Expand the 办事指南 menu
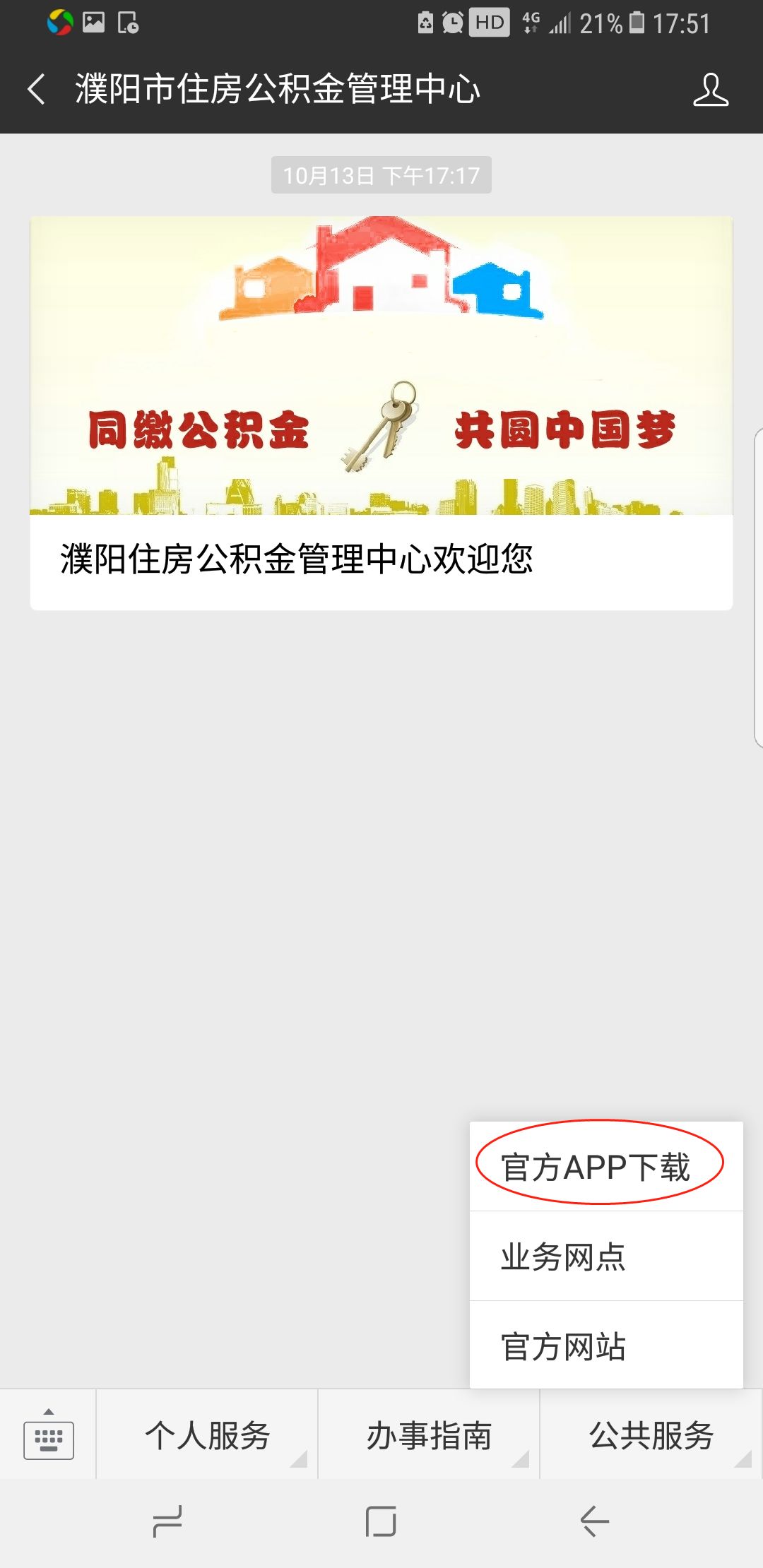Viewport: 763px width, 1568px height. (x=429, y=1435)
